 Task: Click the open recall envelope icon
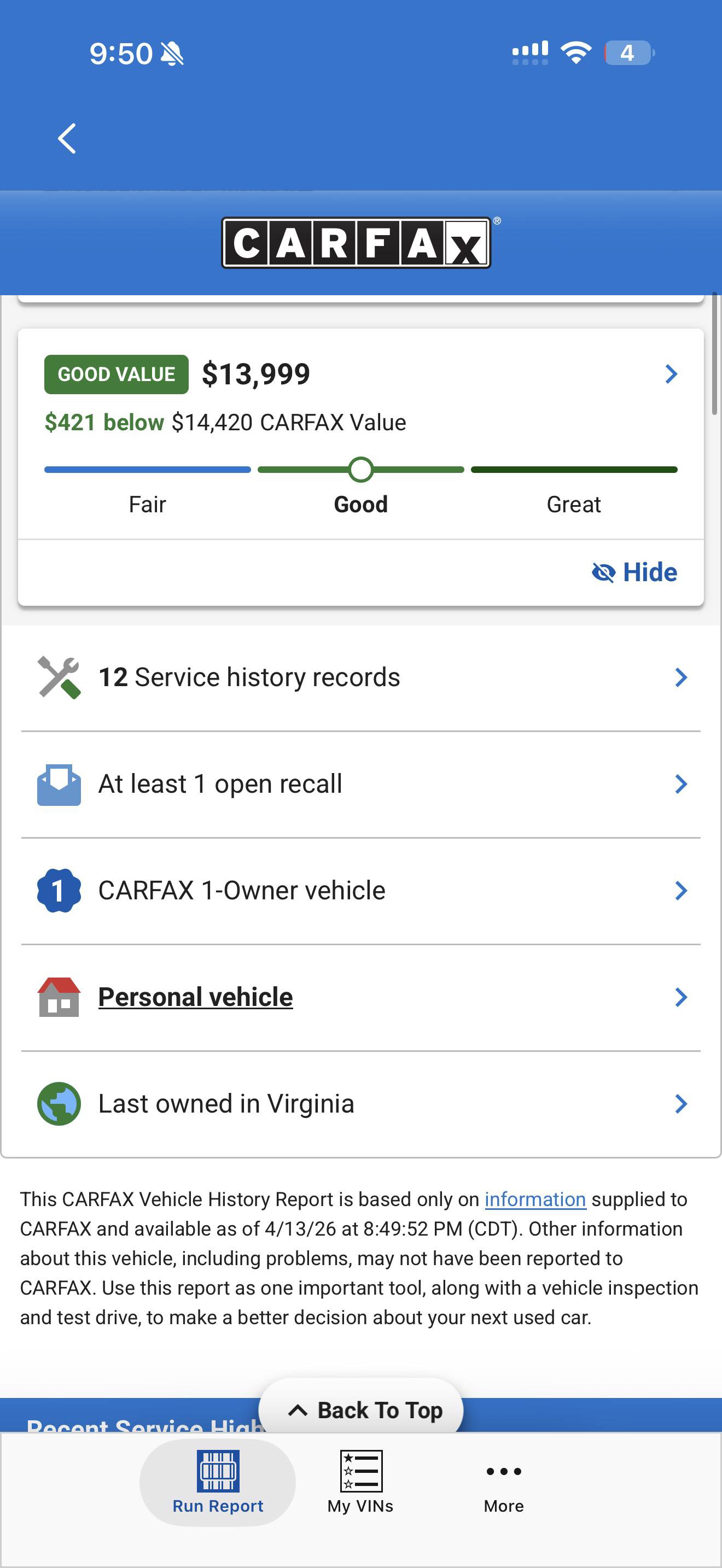click(58, 783)
